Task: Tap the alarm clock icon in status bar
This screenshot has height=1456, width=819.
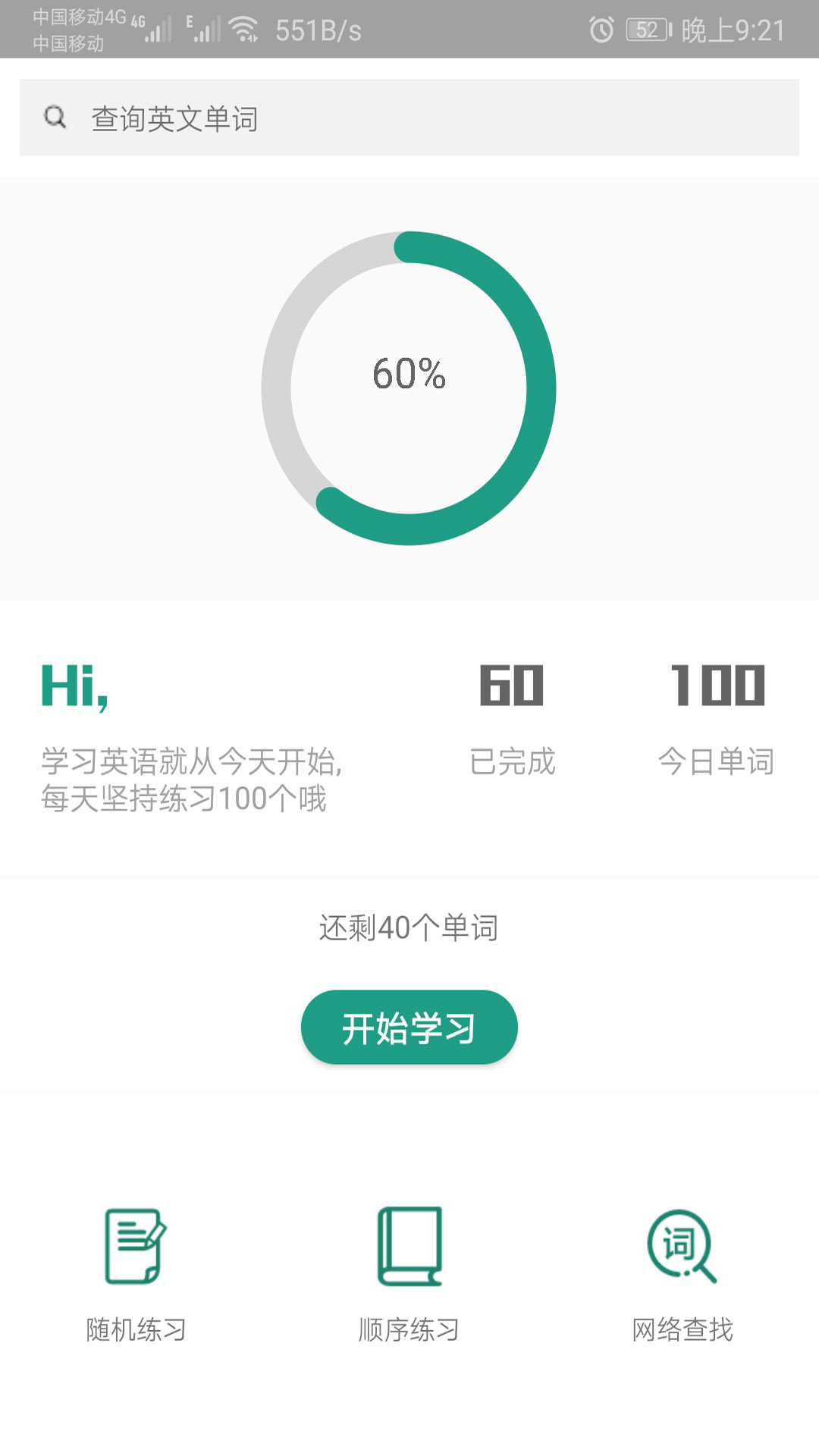Action: tap(599, 29)
